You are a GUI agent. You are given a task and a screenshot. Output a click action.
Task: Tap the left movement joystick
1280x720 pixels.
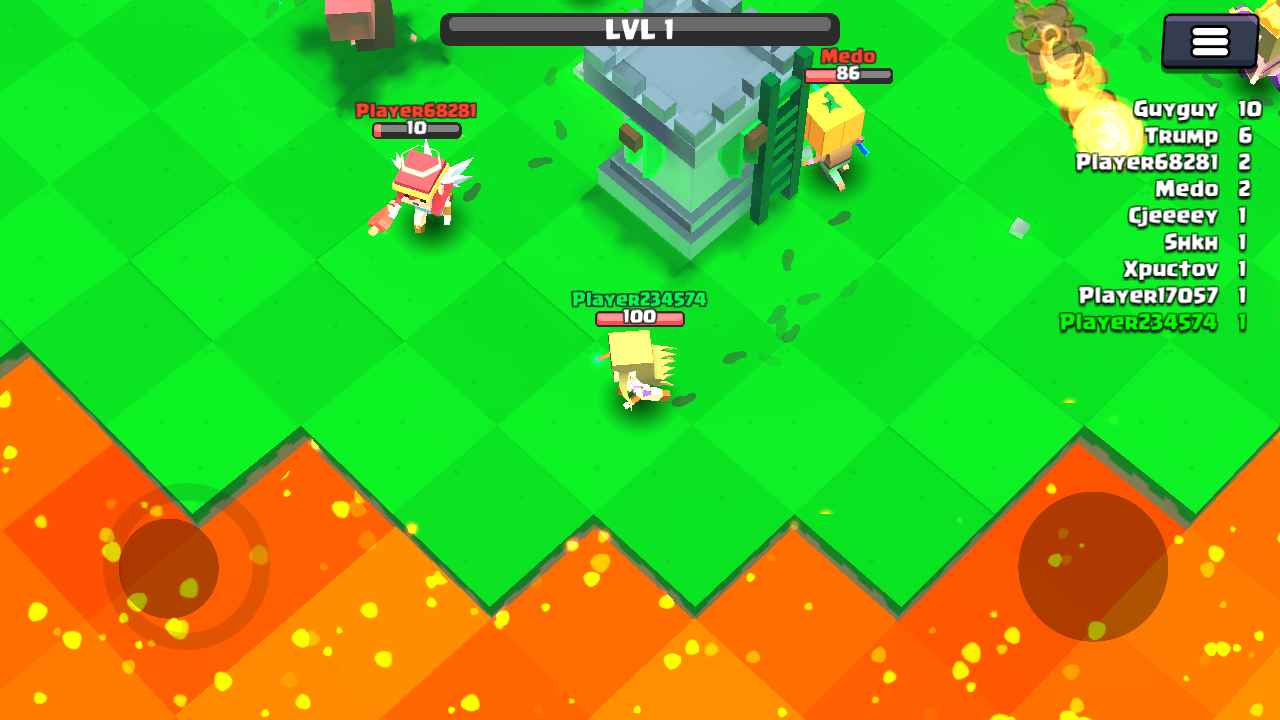pyautogui.click(x=169, y=568)
